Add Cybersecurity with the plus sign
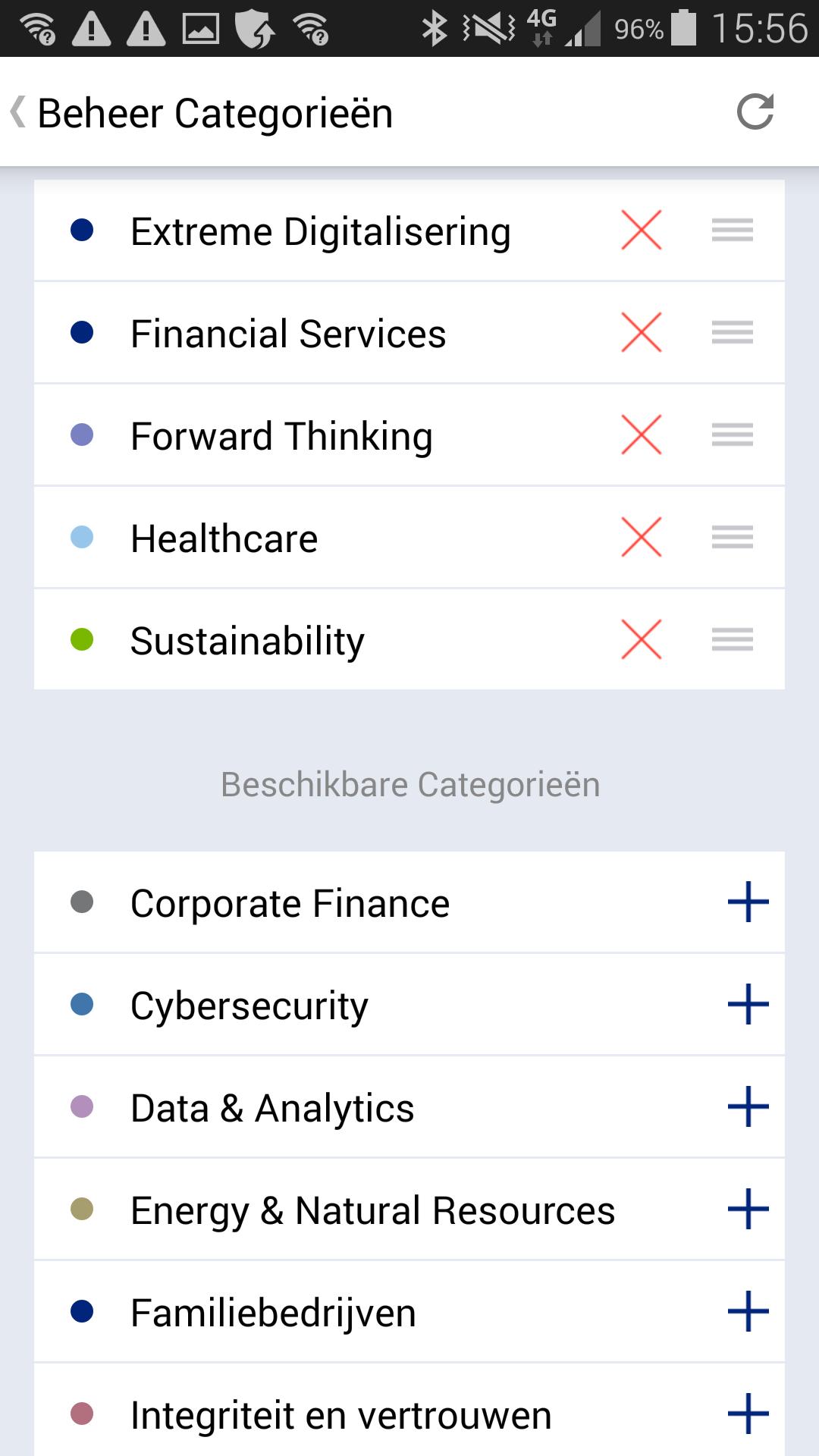819x1456 pixels. tap(748, 1004)
